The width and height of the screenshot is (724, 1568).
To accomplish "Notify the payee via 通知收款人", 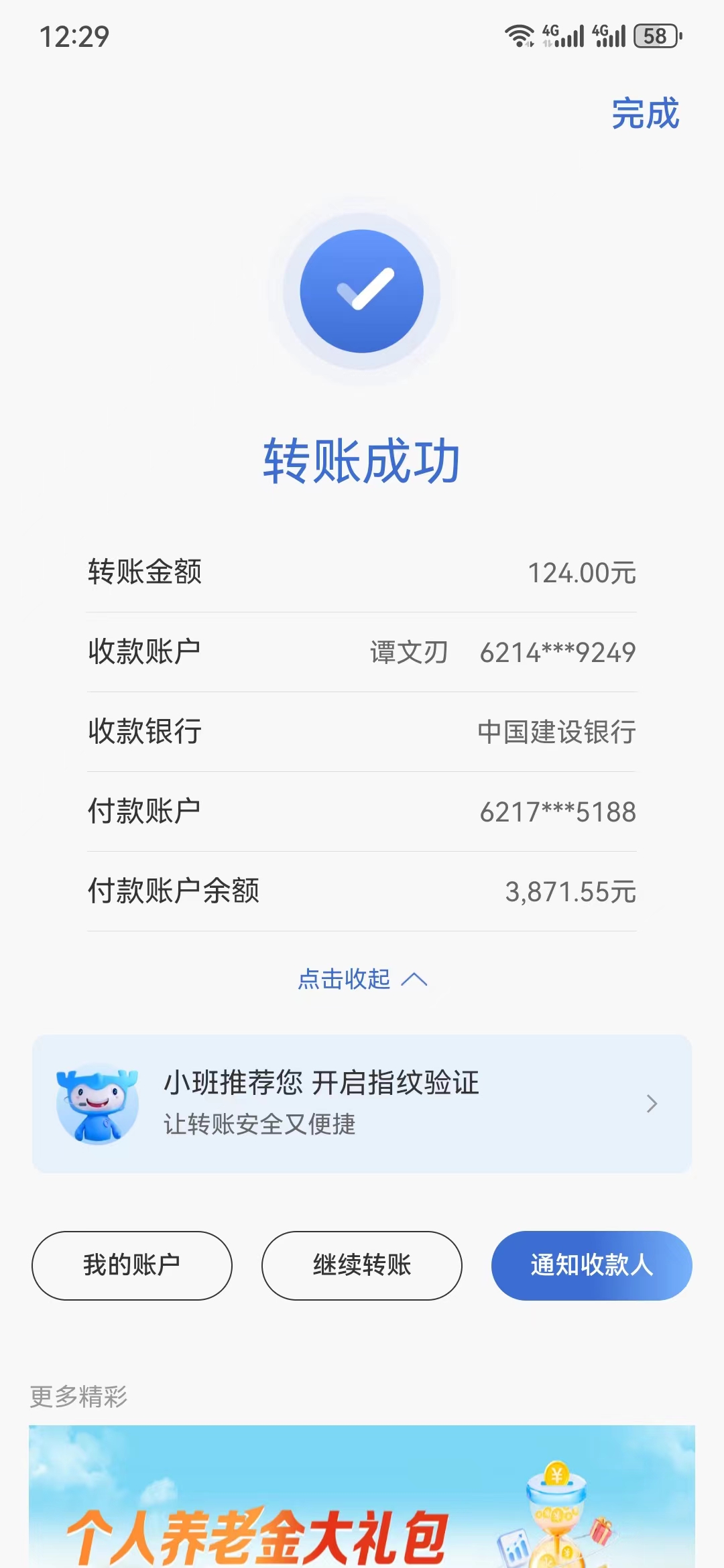I will point(591,1265).
